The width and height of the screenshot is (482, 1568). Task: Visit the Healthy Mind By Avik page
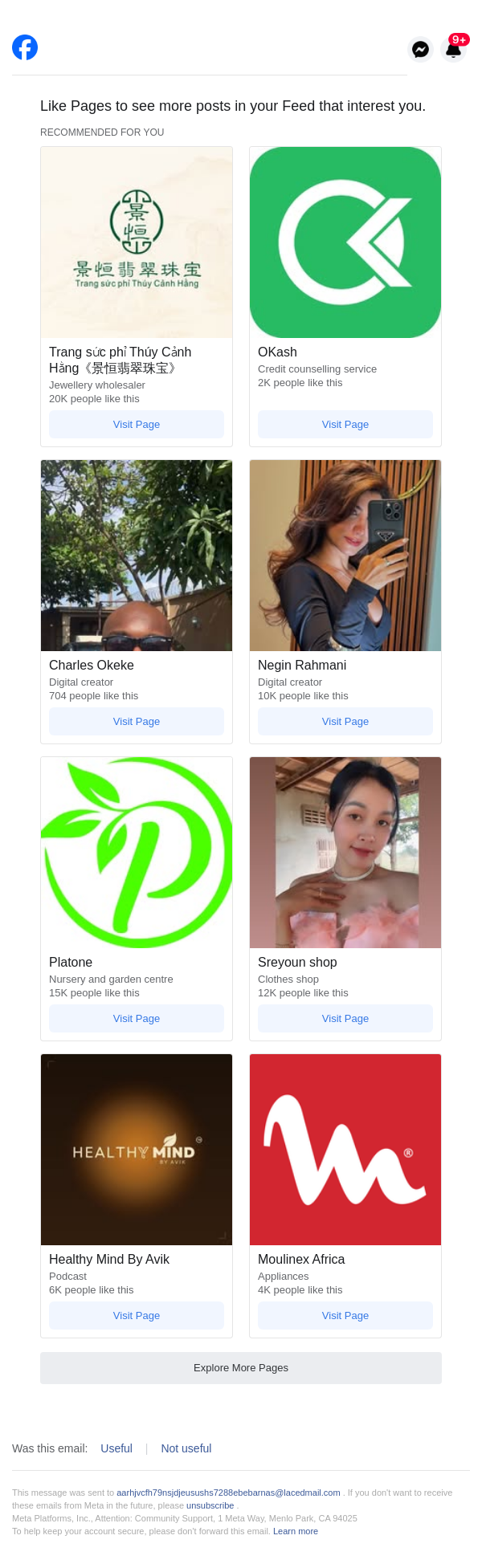click(137, 1316)
